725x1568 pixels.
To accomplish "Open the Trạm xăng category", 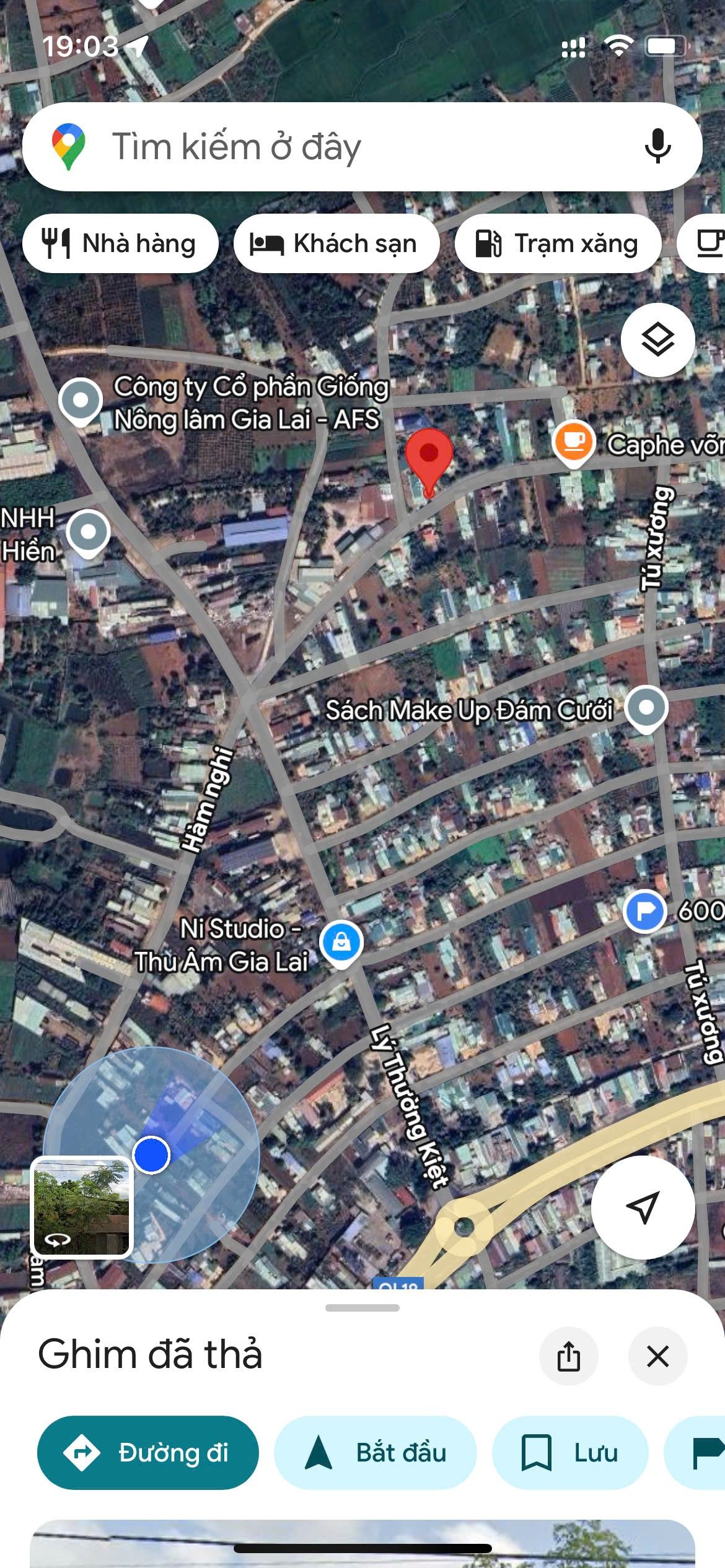I will coord(557,243).
